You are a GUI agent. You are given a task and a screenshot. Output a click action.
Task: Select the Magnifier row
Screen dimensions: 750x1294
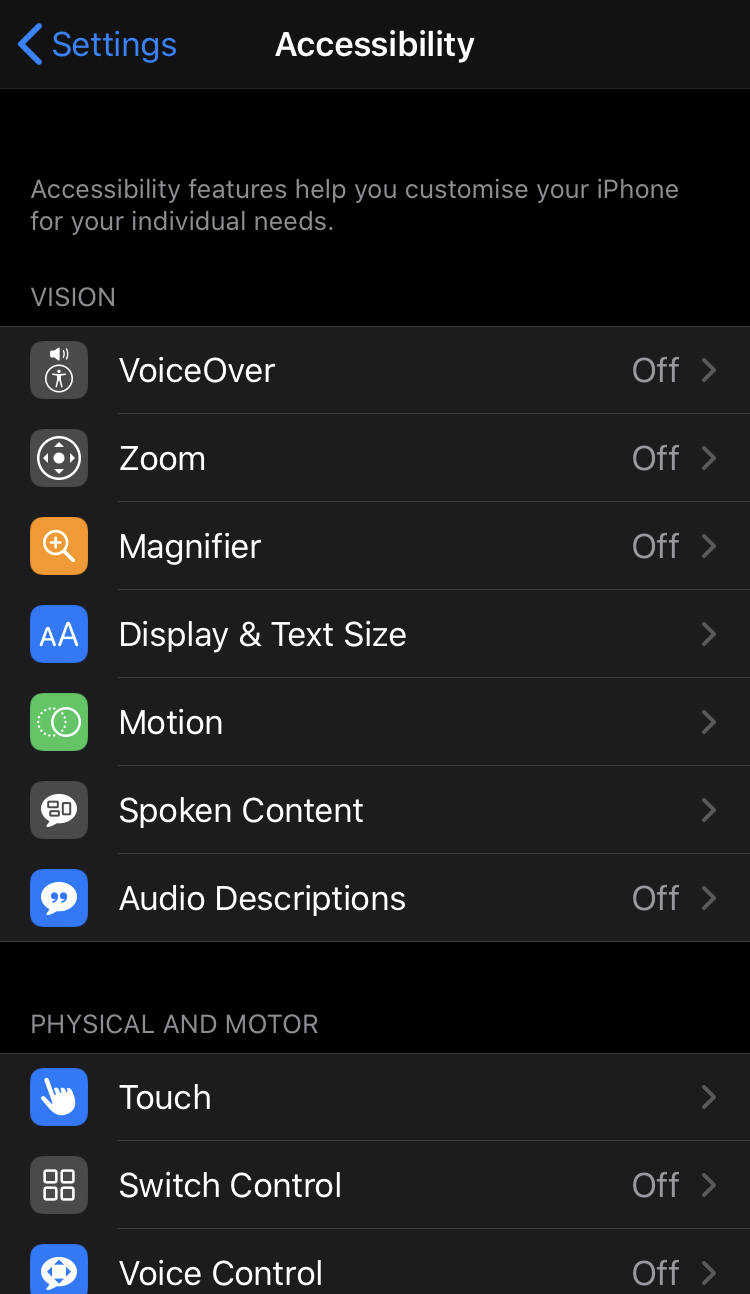pos(375,547)
